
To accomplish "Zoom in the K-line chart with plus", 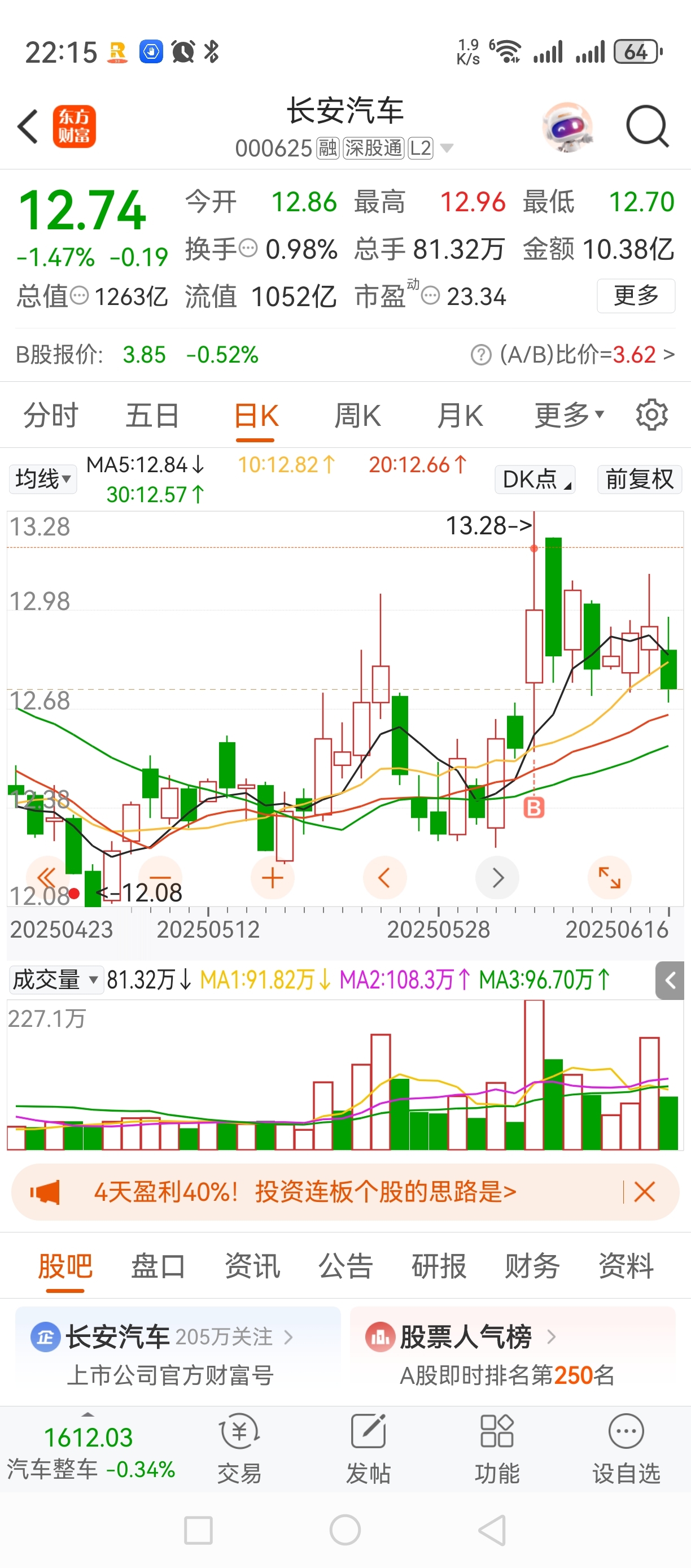I will (x=272, y=878).
